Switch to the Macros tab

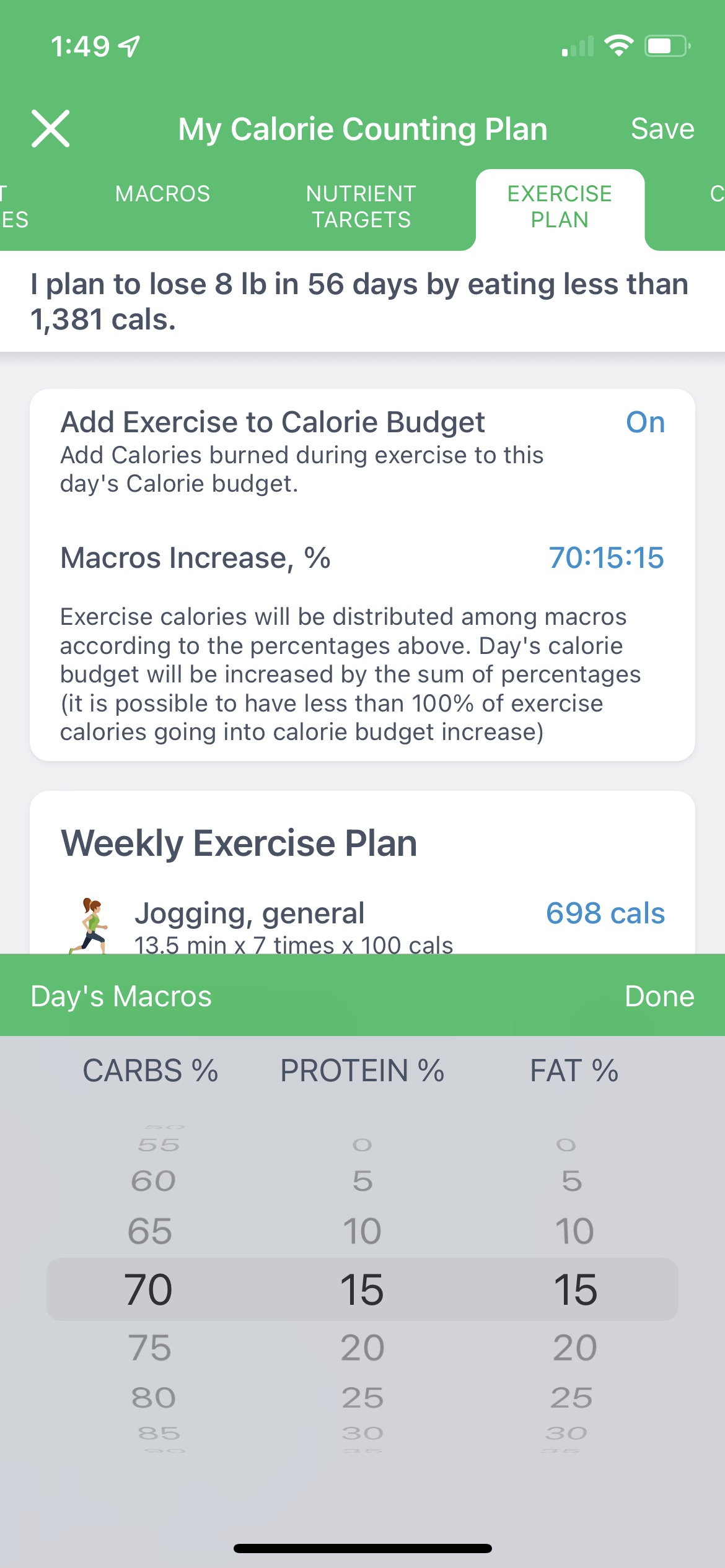(162, 194)
